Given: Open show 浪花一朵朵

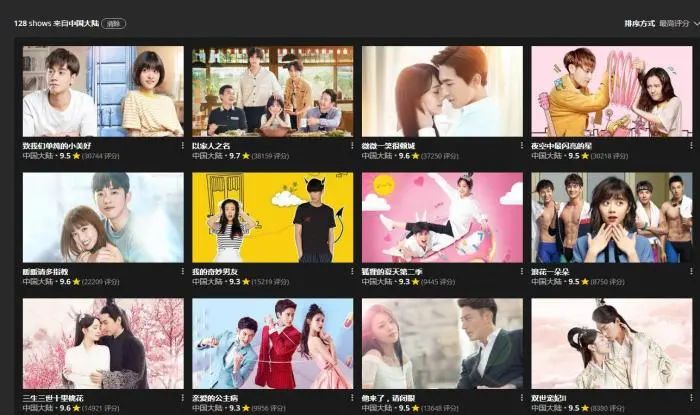Looking at the screenshot, I should (611, 218).
